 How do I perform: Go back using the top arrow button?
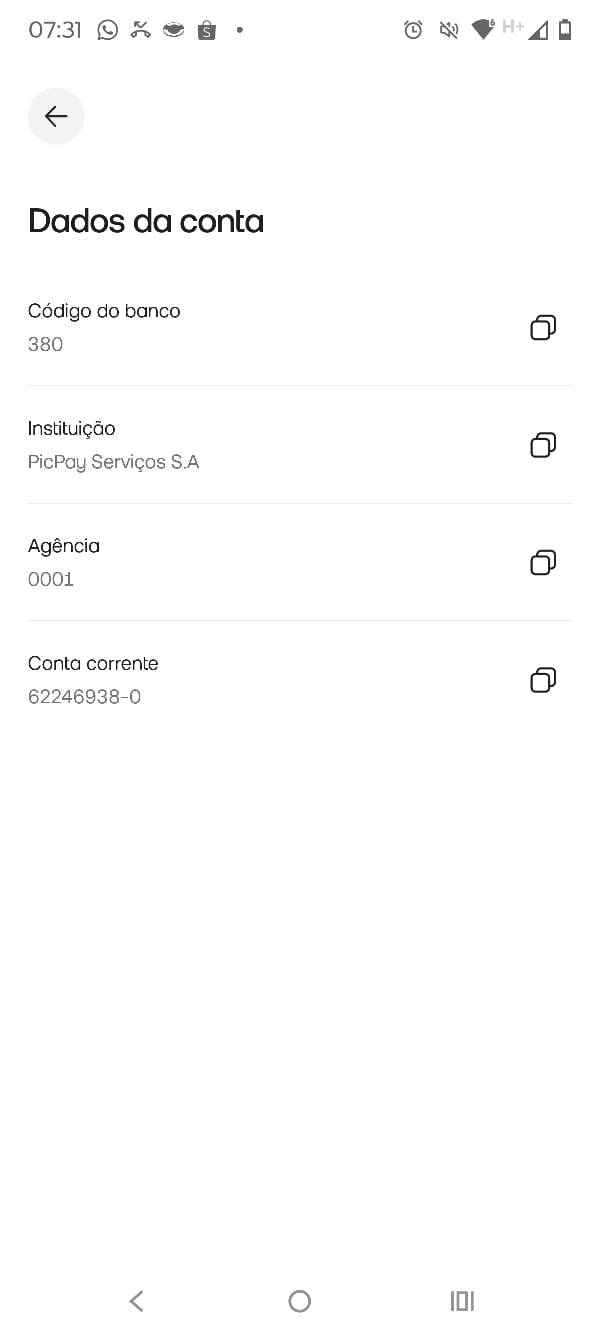(x=56, y=117)
